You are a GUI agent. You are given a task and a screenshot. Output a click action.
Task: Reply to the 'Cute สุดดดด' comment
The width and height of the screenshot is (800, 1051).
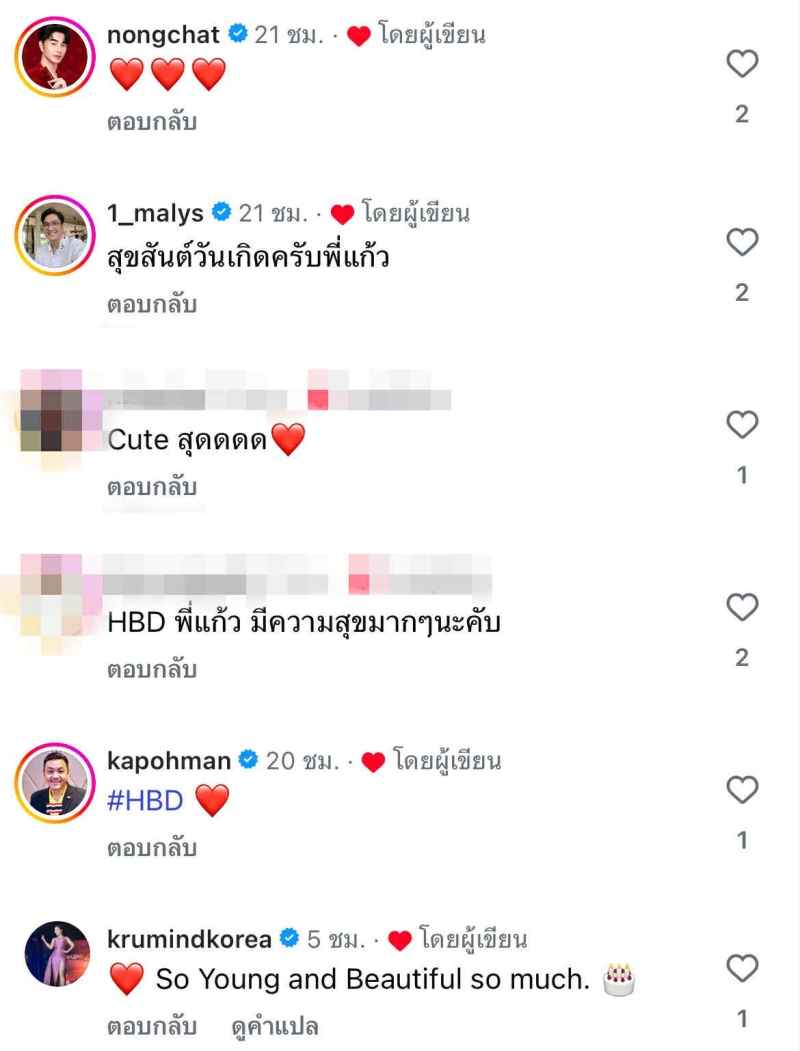[152, 488]
